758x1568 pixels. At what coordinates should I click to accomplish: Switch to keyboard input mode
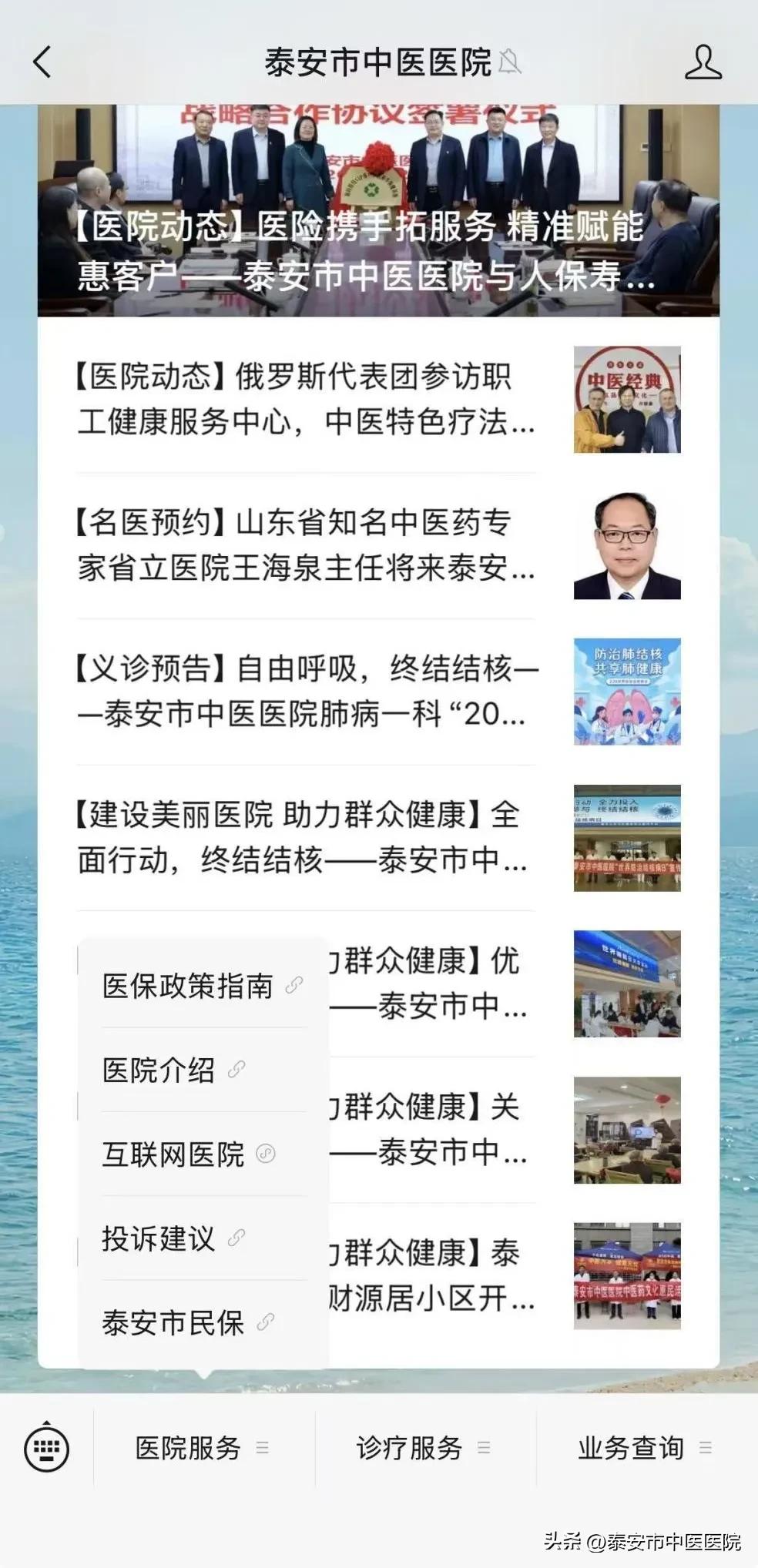pos(47,1449)
